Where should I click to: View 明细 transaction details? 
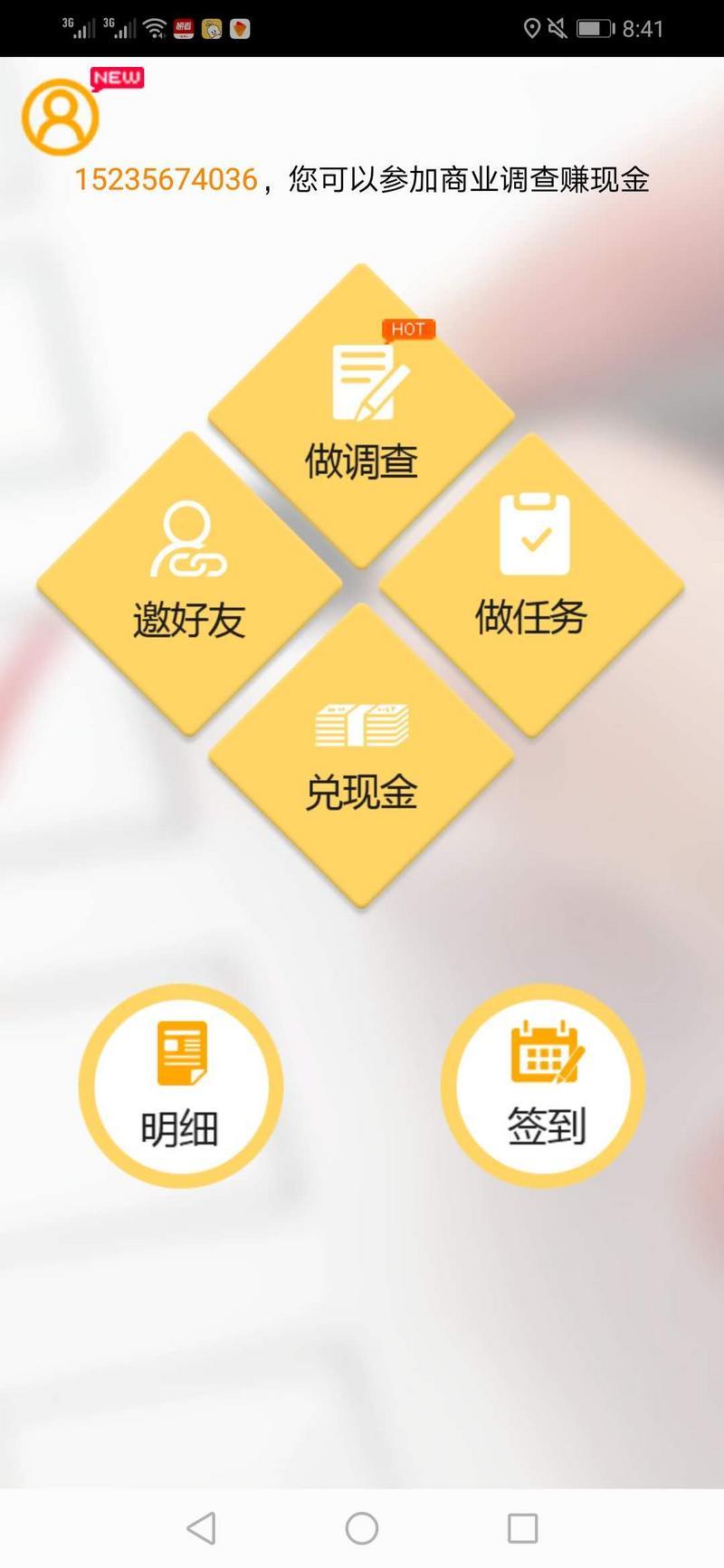pos(181,1086)
